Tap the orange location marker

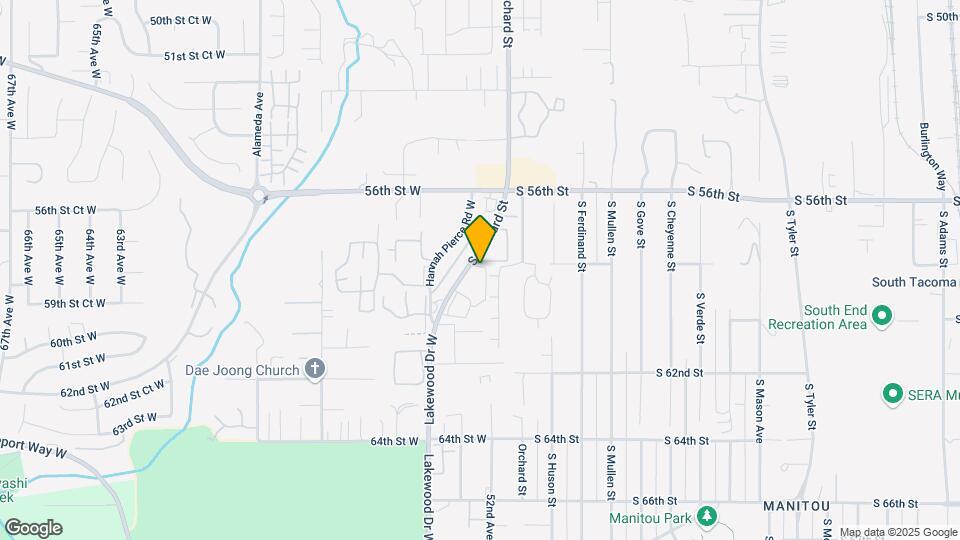click(481, 239)
